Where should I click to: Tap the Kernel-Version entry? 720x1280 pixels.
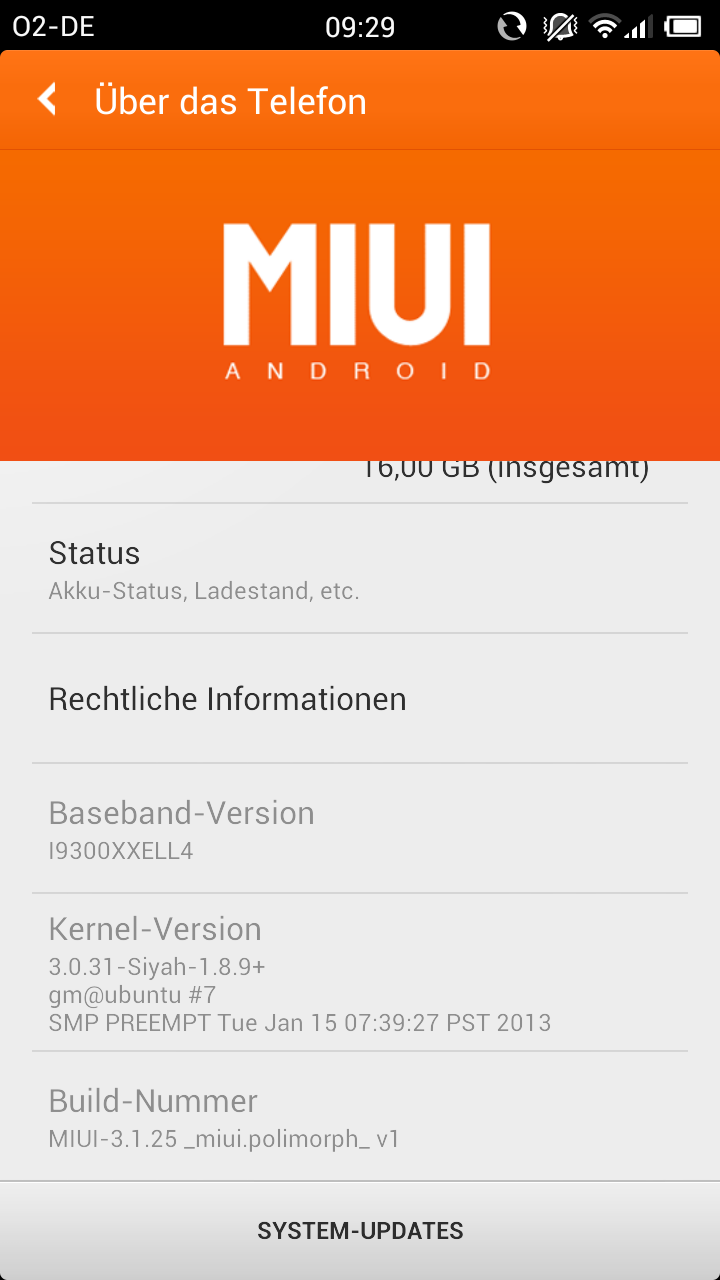(x=360, y=972)
